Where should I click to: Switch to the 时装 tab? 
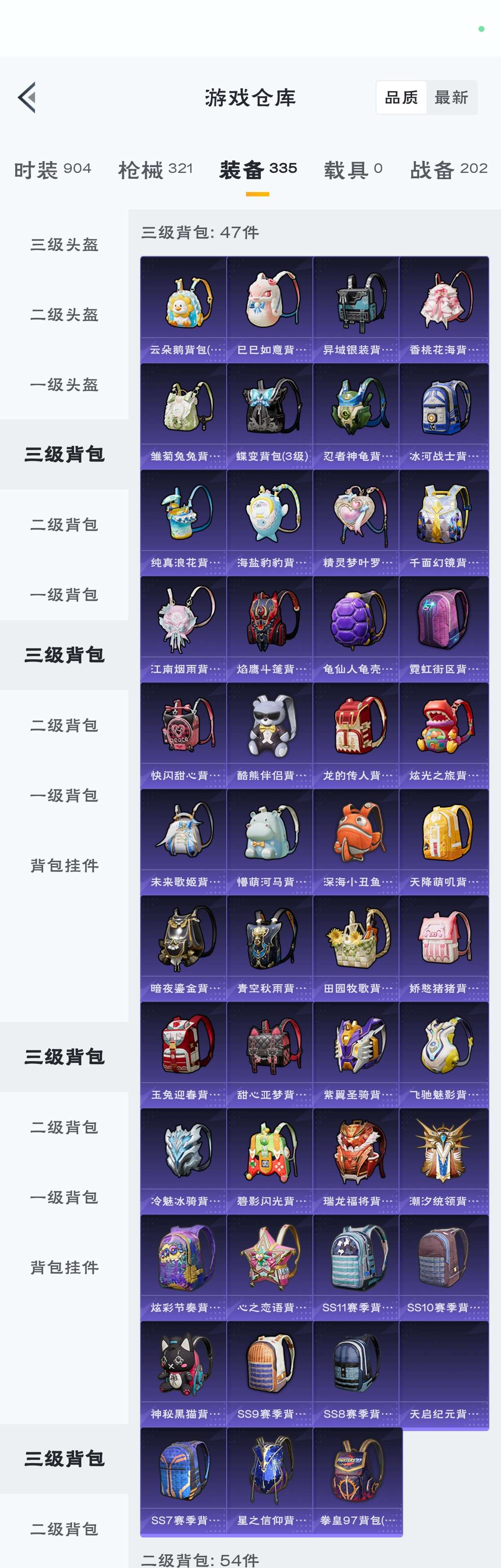pyautogui.click(x=53, y=170)
